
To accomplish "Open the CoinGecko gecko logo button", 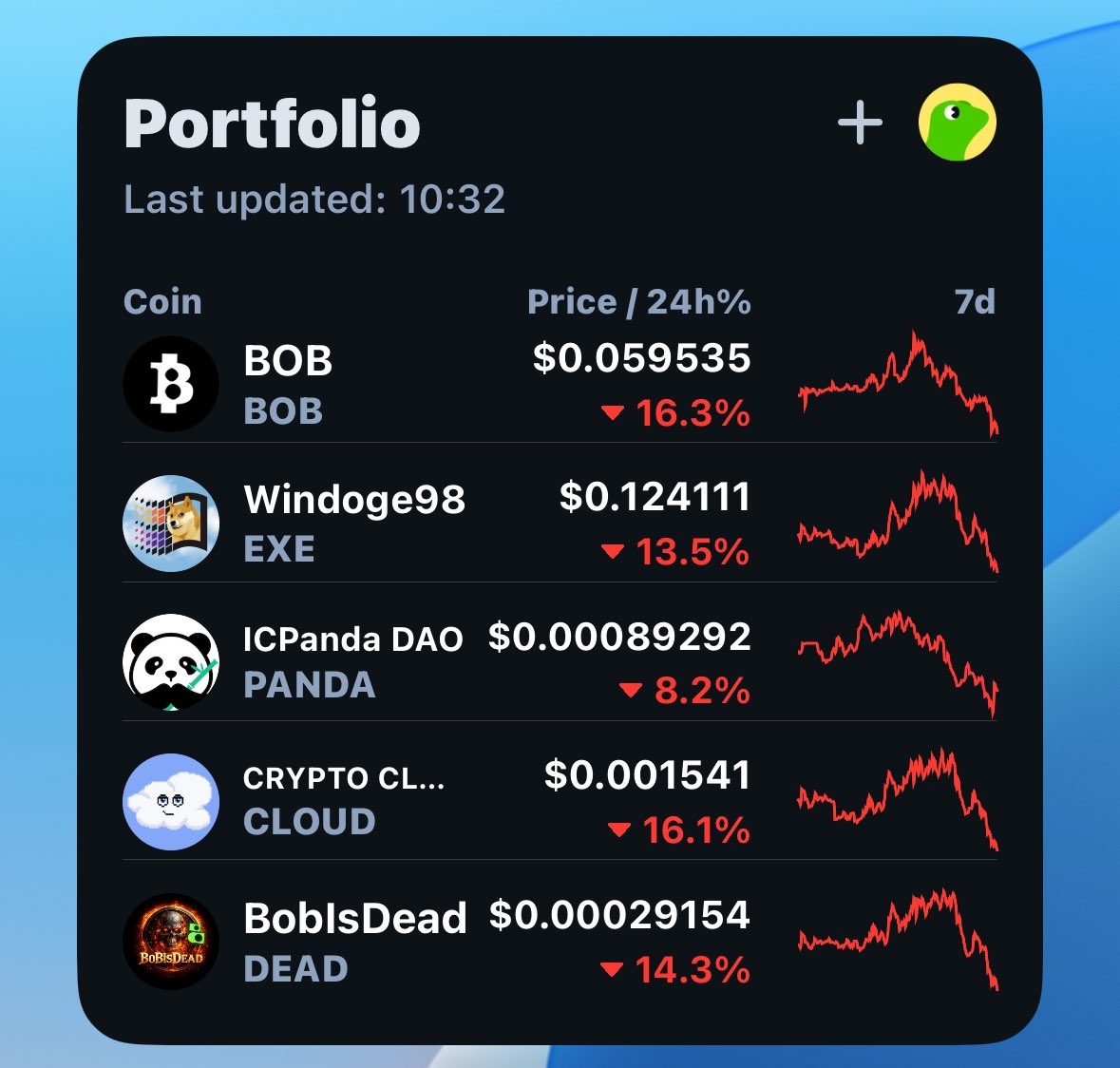I will point(958,123).
